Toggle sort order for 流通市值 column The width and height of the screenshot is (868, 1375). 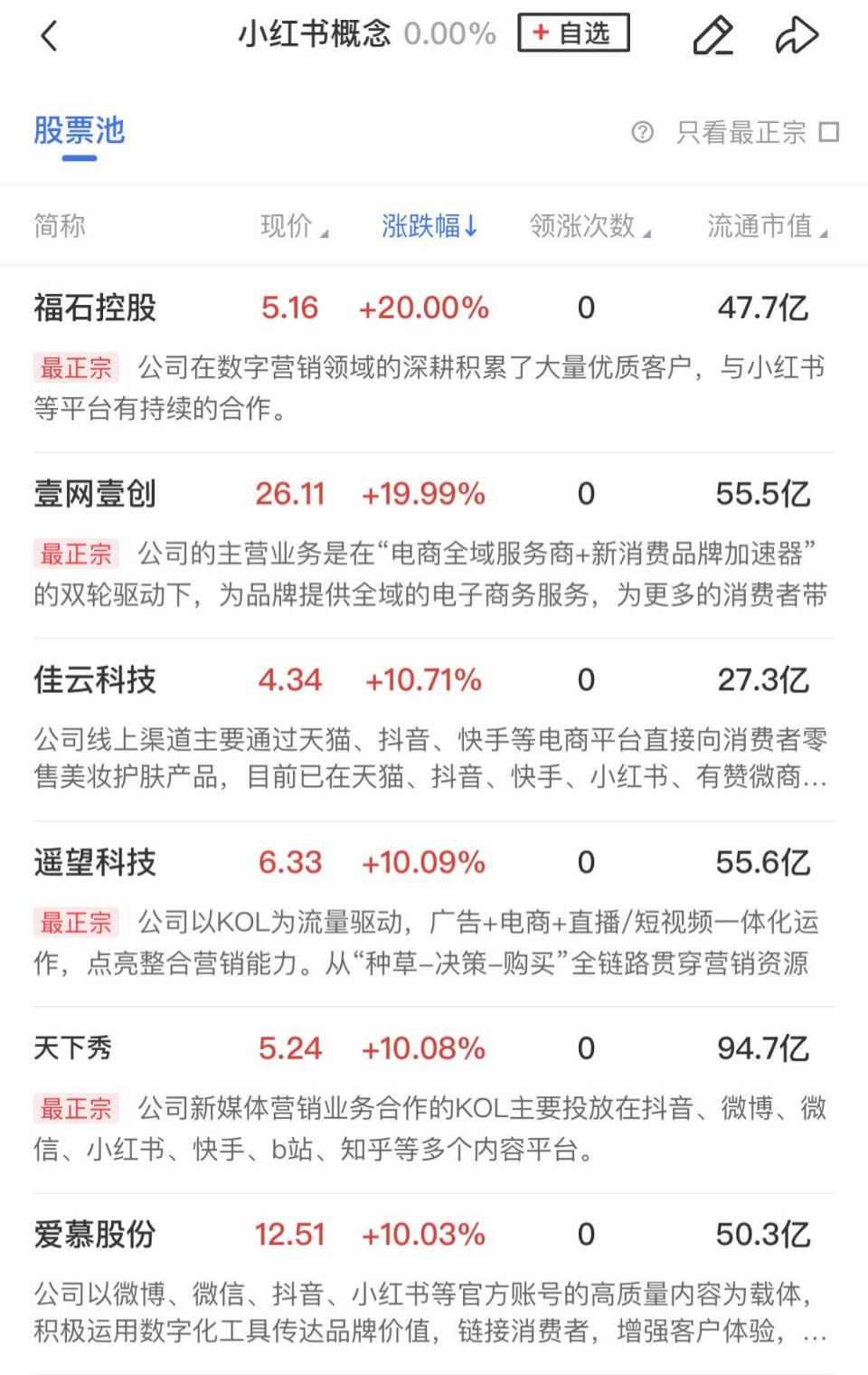coord(762,227)
